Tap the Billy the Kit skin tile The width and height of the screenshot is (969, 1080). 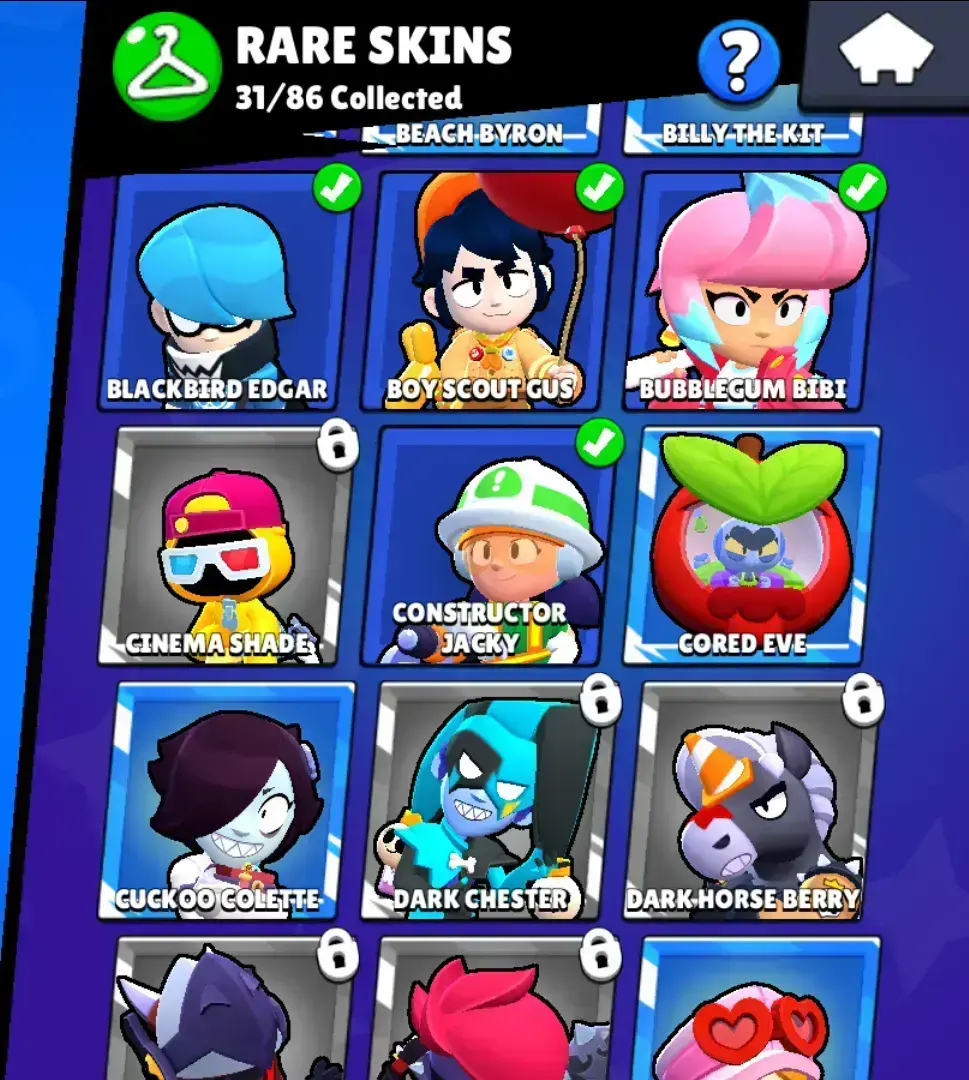pyautogui.click(x=742, y=134)
